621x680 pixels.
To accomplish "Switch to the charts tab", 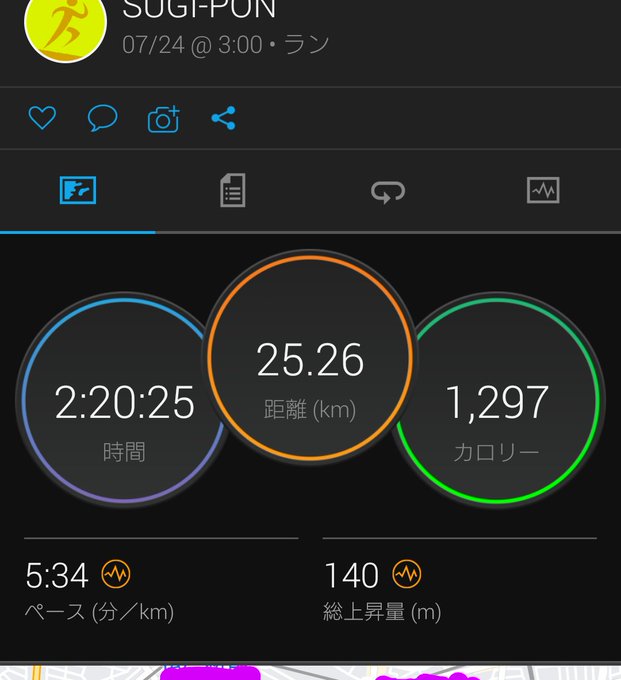I will [x=543, y=190].
